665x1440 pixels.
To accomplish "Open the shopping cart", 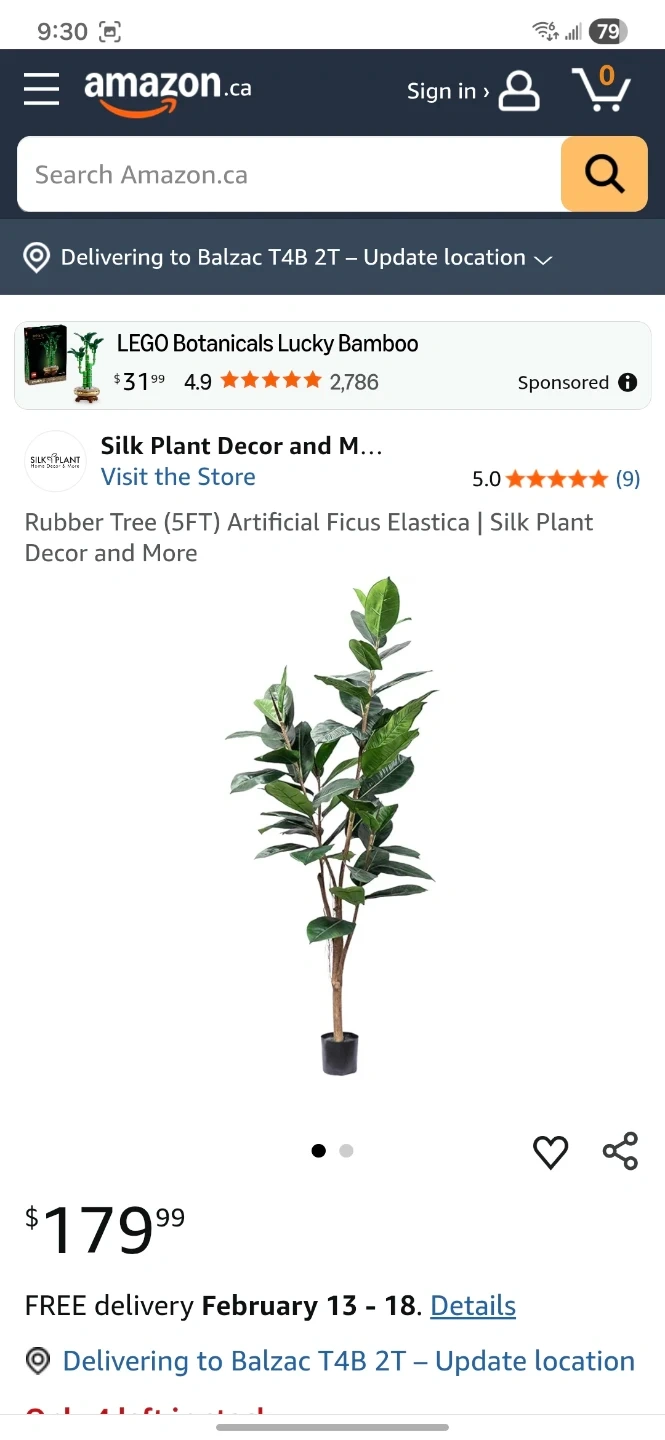I will [x=601, y=90].
